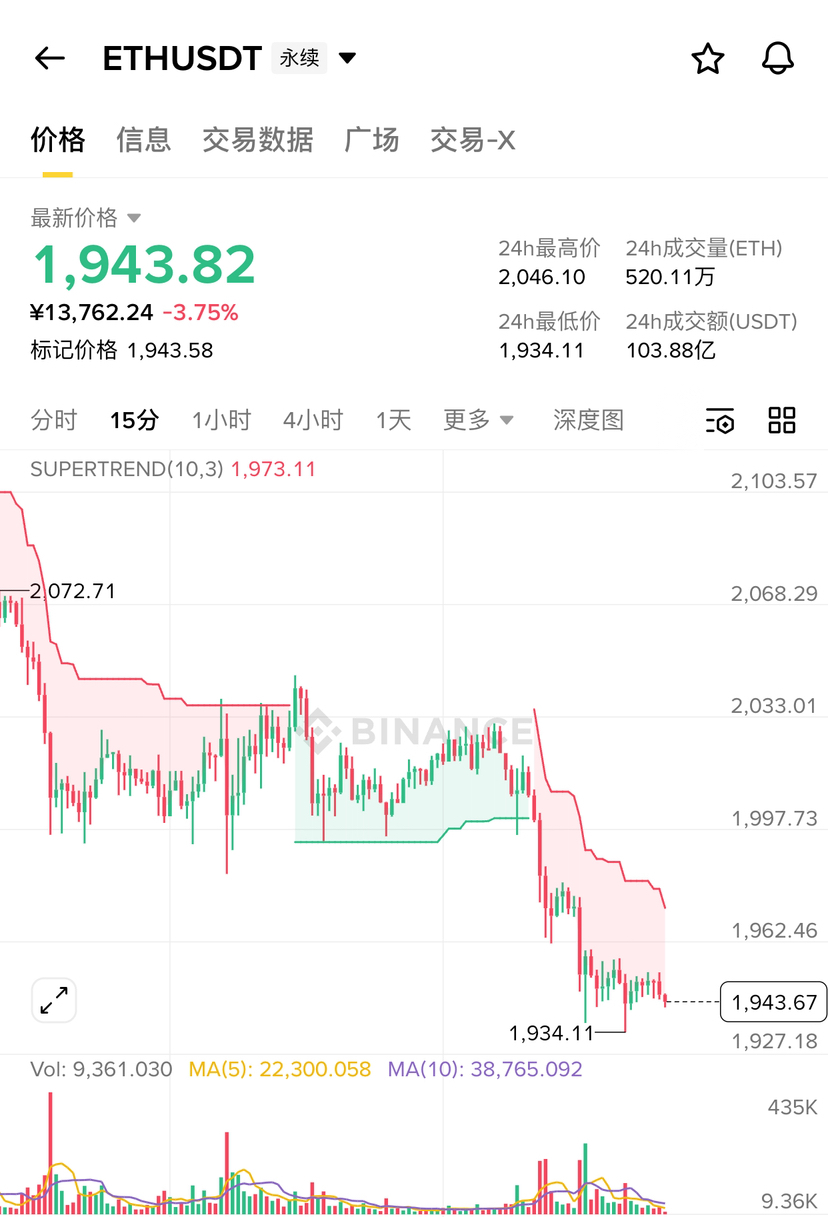Select the 1天 chart interval
The height and width of the screenshot is (1217, 828).
393,420
